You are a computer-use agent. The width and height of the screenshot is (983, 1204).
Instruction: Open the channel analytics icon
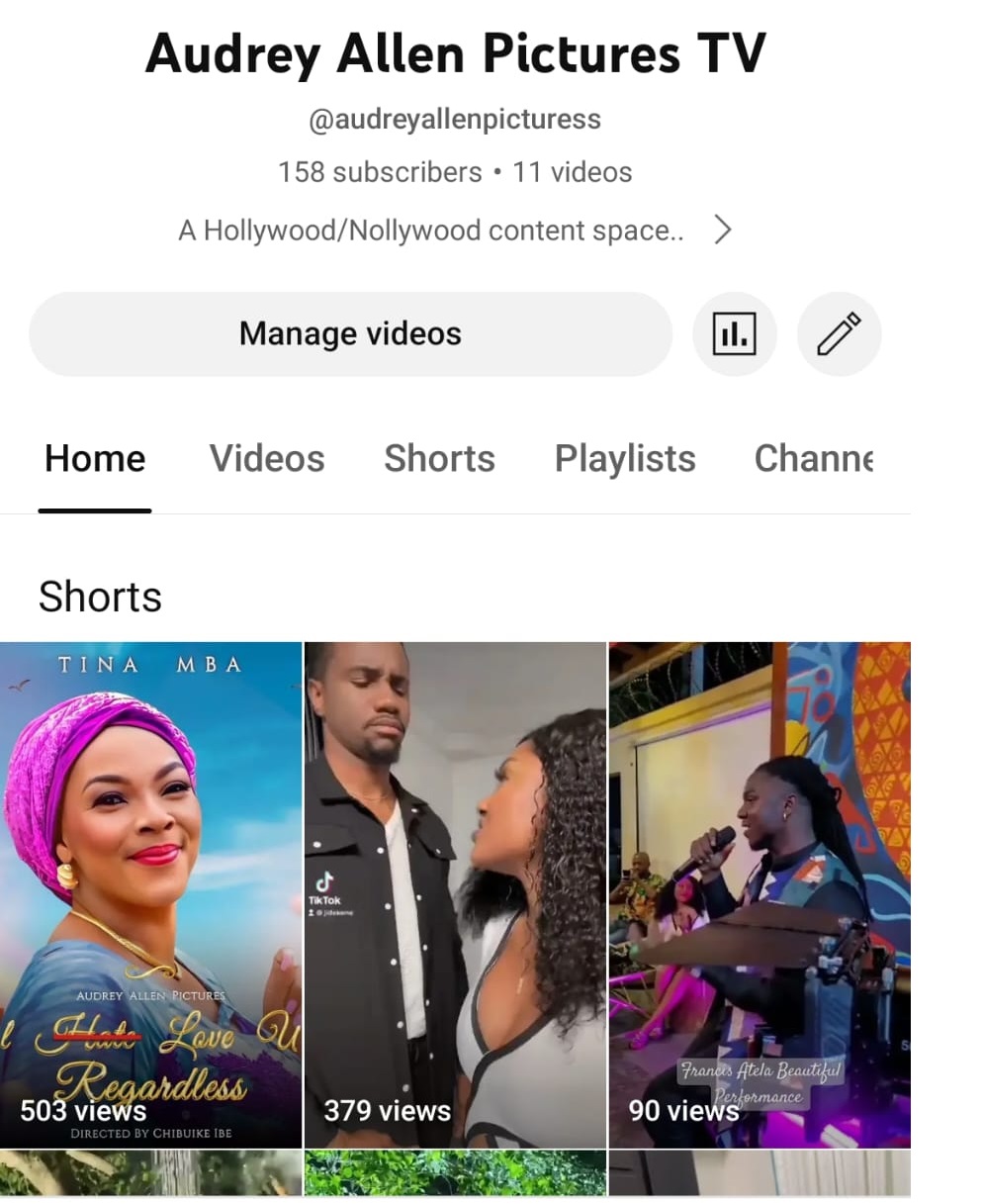point(734,334)
